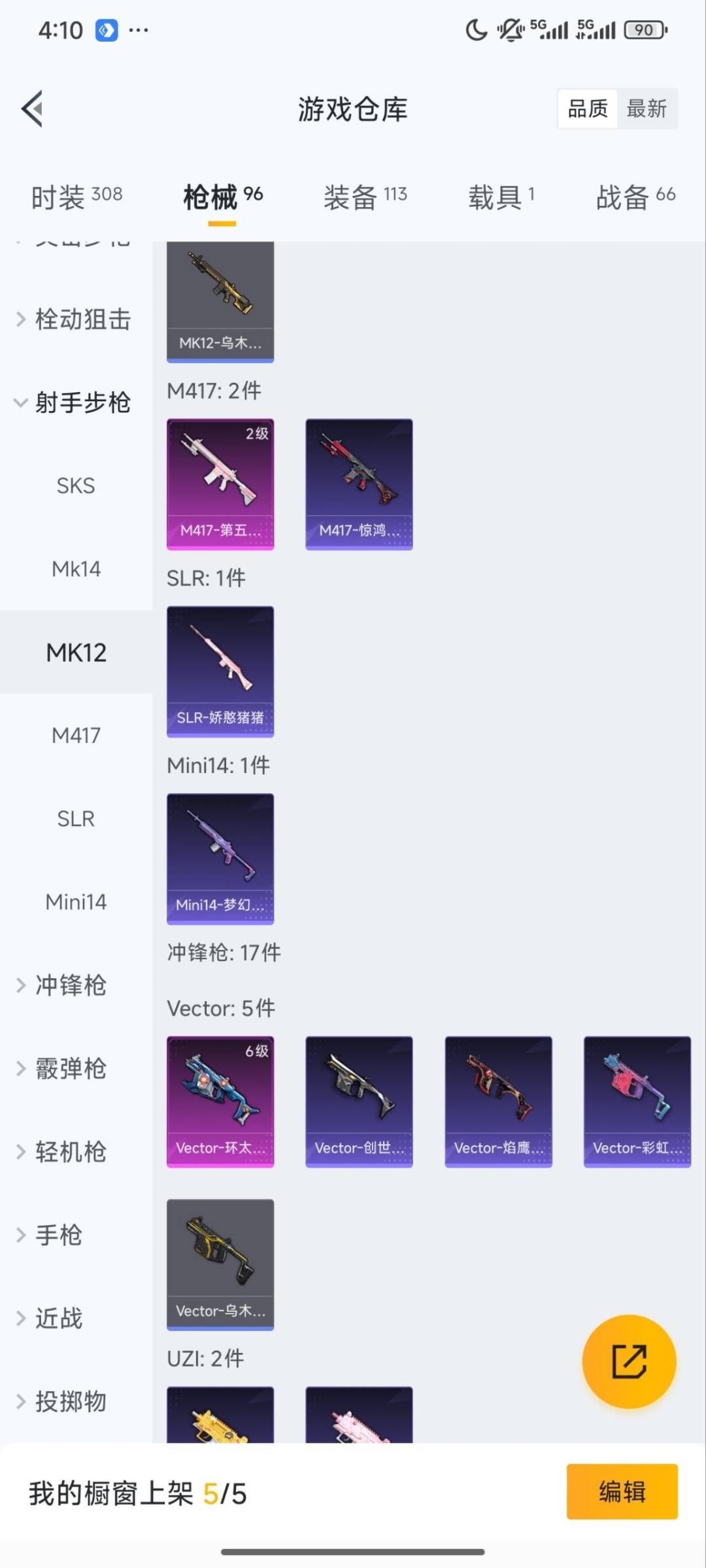
Task: Jump to M417 in the sidebar
Action: 76,736
